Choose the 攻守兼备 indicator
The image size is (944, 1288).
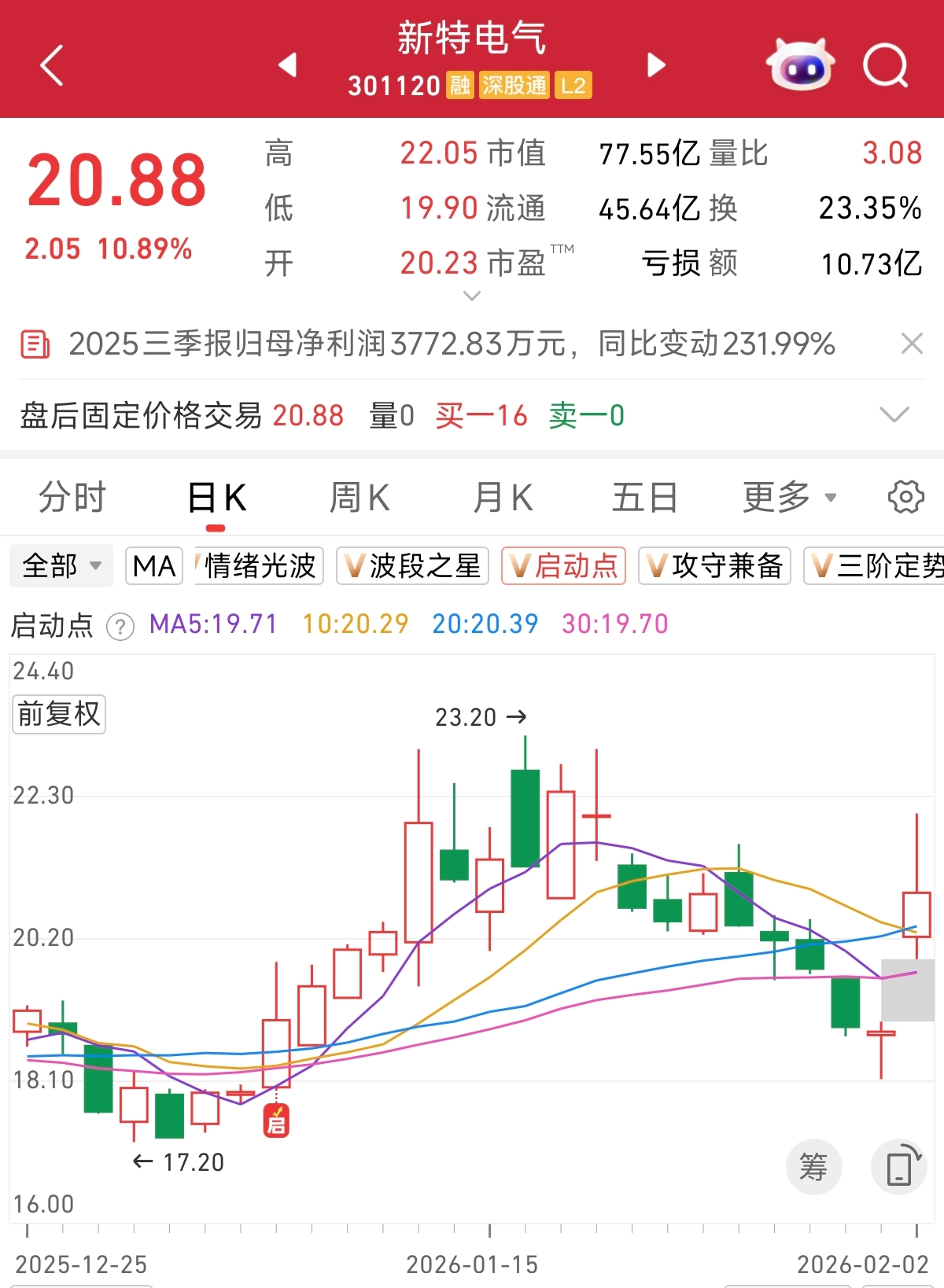714,565
